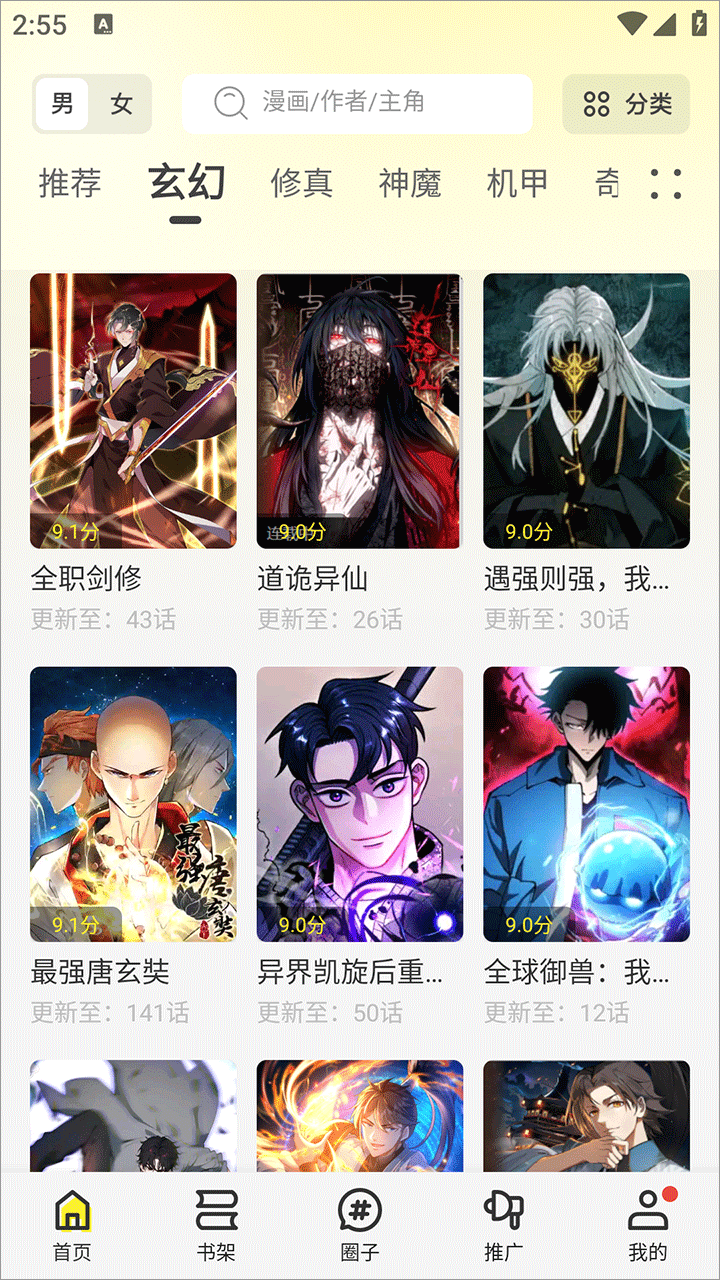720x1280 pixels.
Task: Switch to the 推荐 tab
Action: click(70, 184)
